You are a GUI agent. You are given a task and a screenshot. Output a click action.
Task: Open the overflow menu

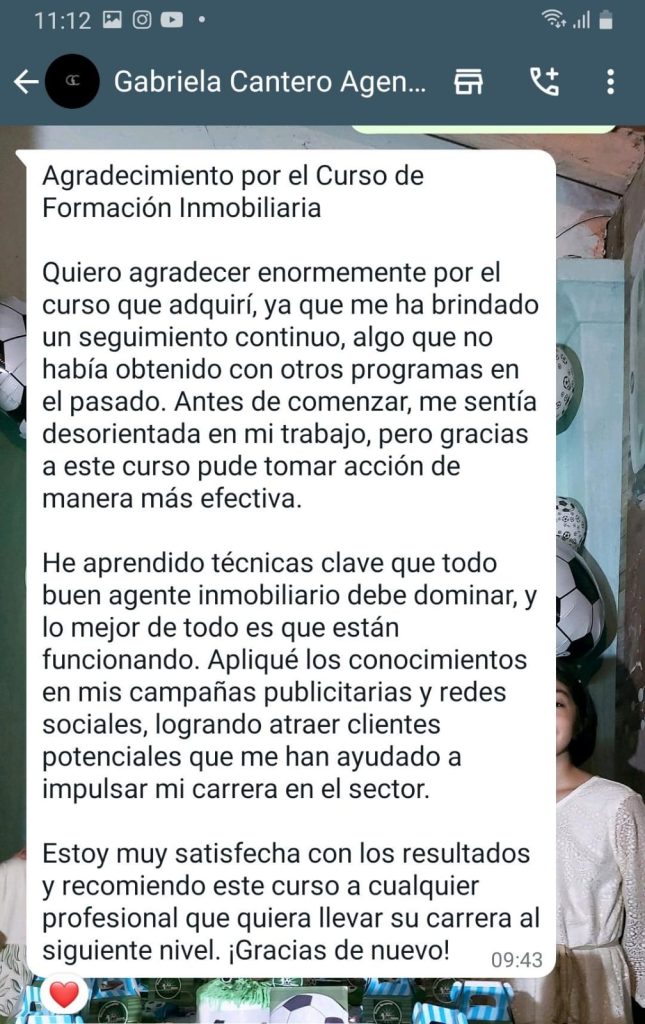(610, 82)
